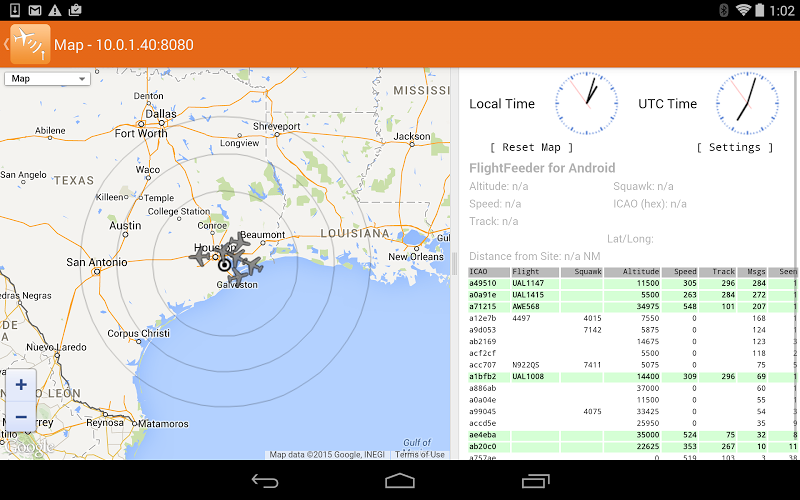
Task: Open the Settings link
Action: [735, 147]
